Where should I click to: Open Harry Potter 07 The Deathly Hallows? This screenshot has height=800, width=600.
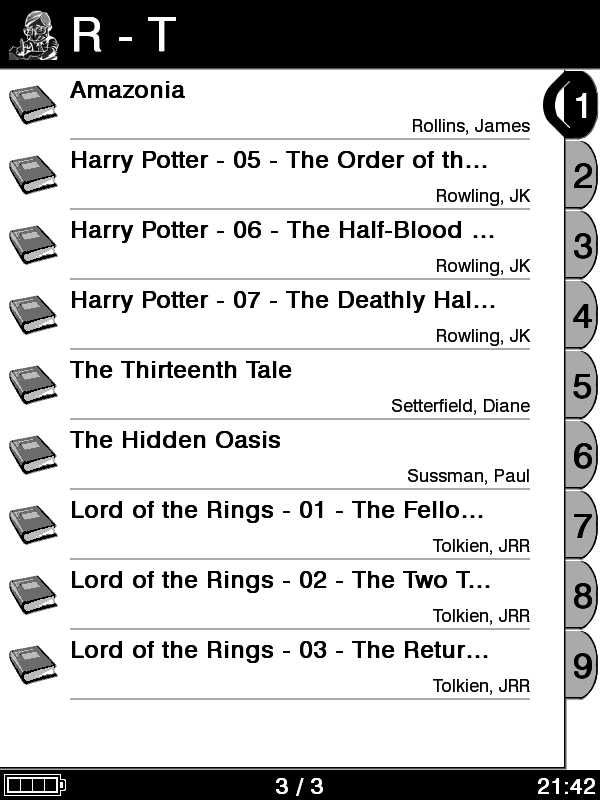[280, 314]
